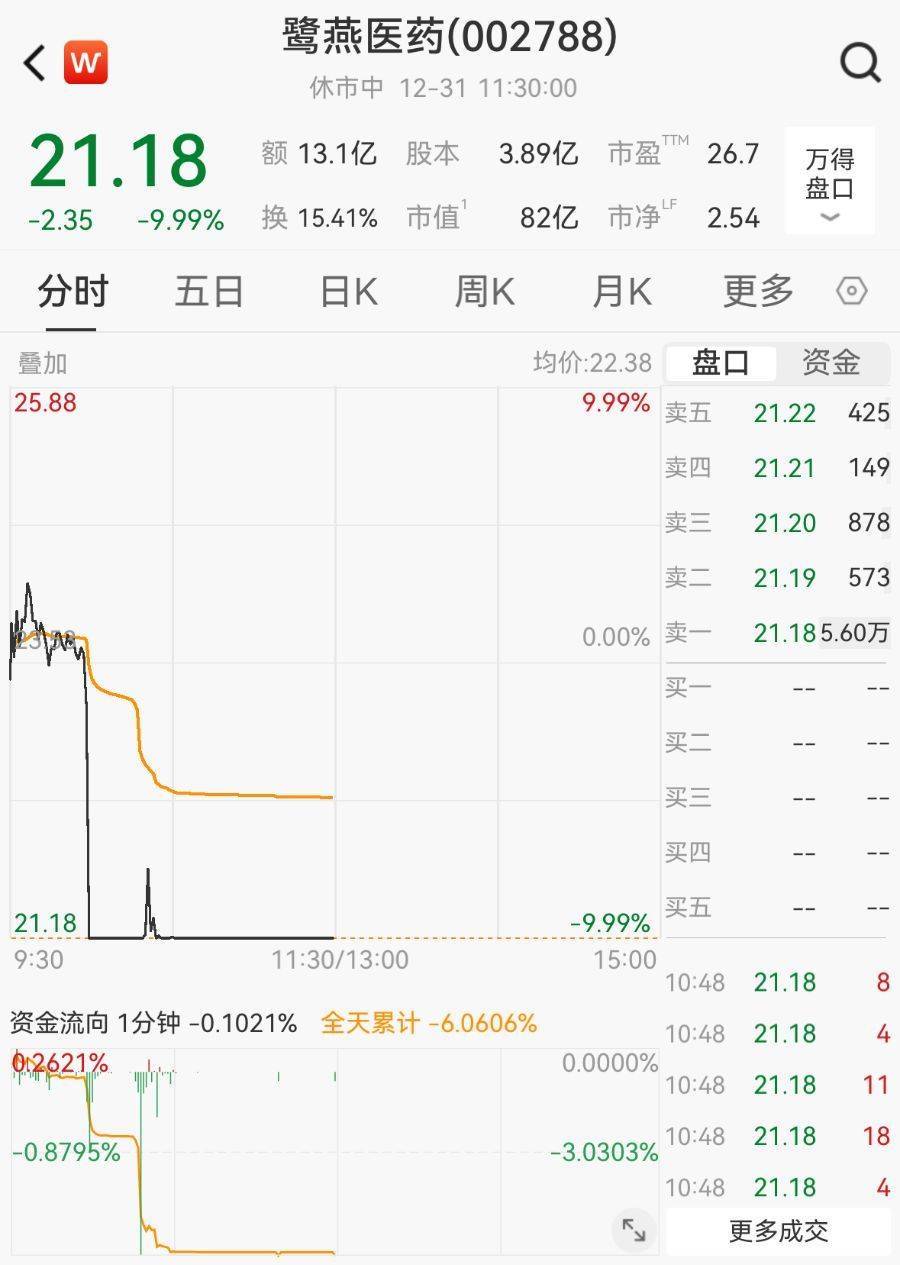Select the 月K chart tab
Image resolution: width=900 pixels, height=1265 pixels.
[621, 292]
